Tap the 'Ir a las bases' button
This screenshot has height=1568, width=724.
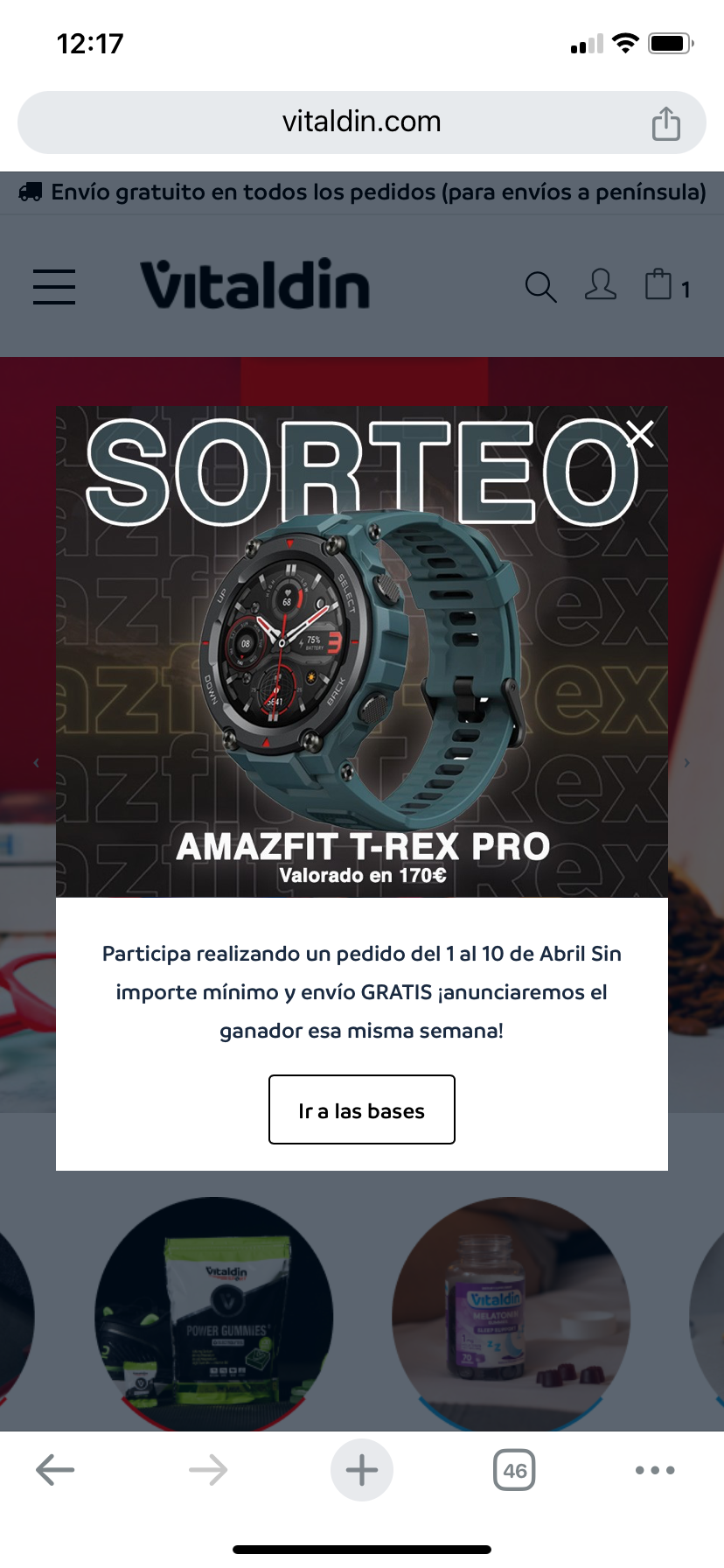click(361, 1109)
